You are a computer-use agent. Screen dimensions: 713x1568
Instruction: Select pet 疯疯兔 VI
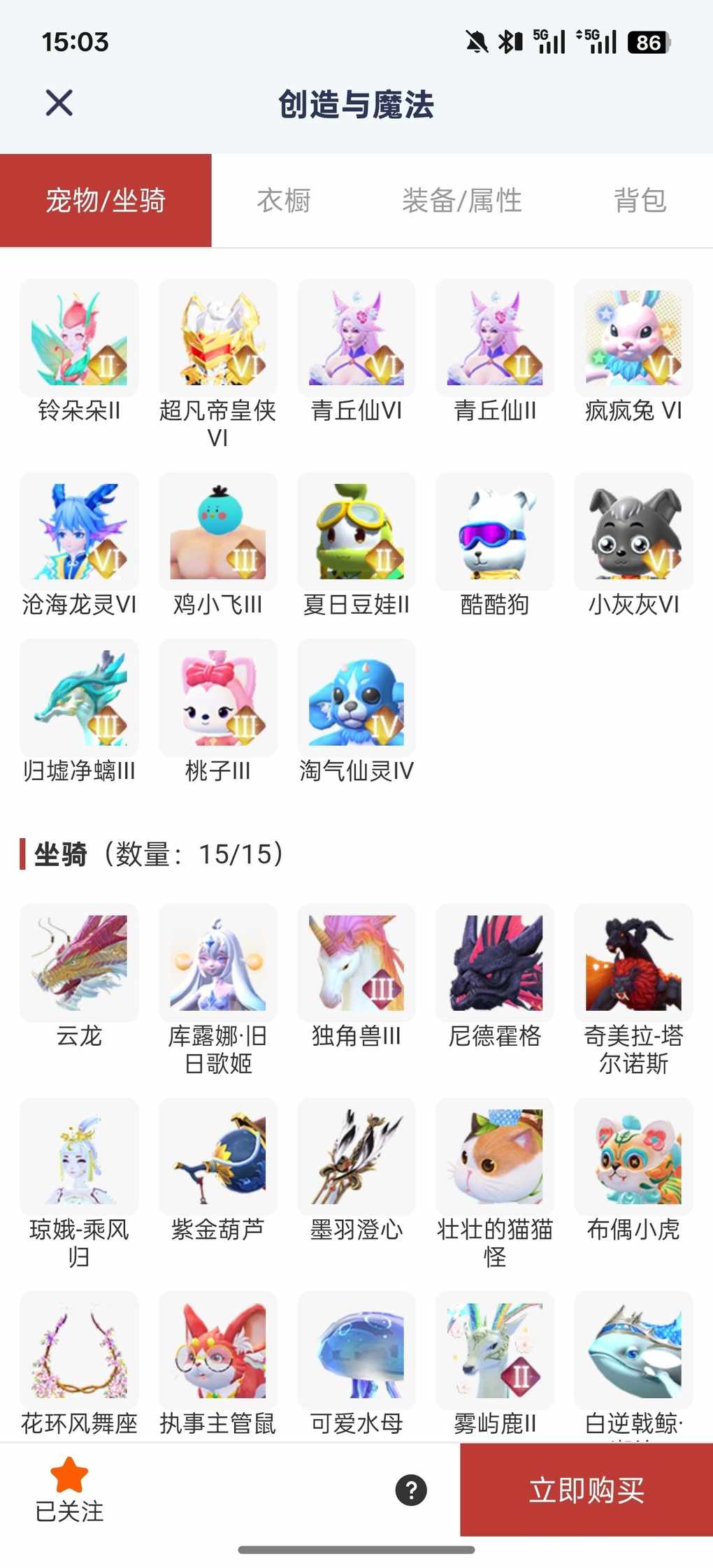coord(633,338)
